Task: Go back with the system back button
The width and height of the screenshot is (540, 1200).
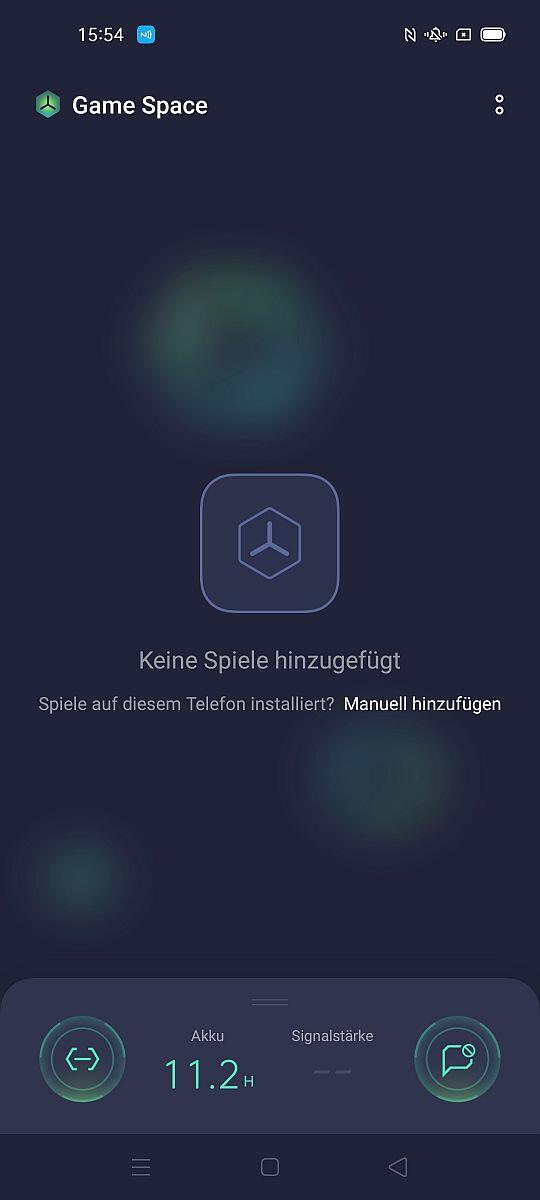Action: [x=398, y=1167]
